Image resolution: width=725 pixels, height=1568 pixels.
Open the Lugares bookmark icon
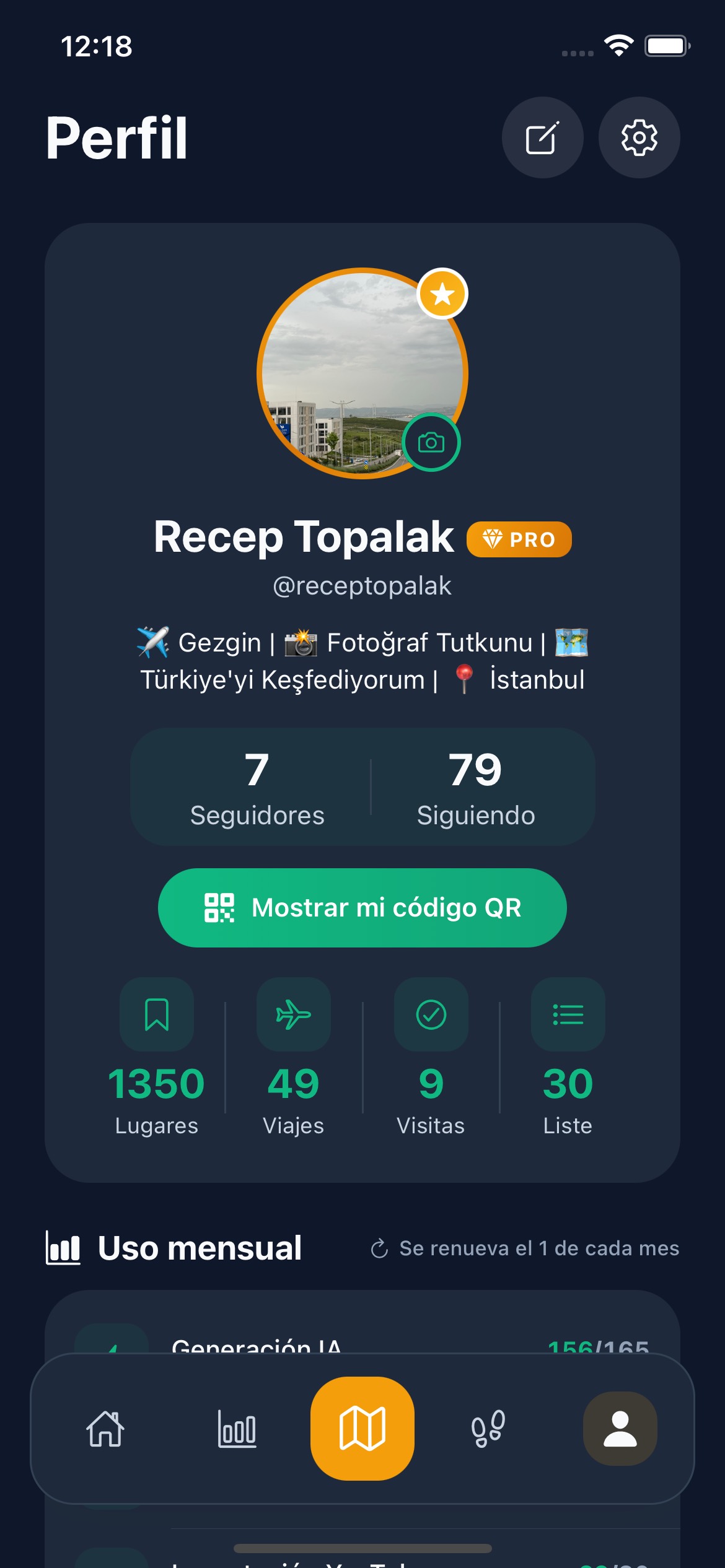click(x=156, y=1016)
